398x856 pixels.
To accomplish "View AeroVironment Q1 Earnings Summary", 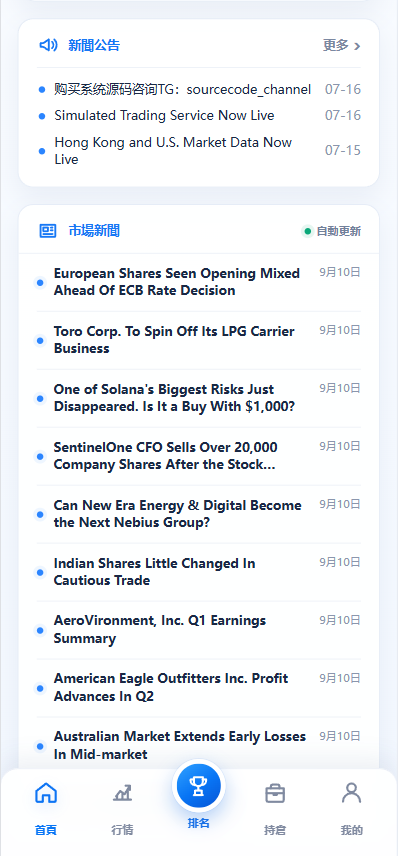I will coord(199,629).
